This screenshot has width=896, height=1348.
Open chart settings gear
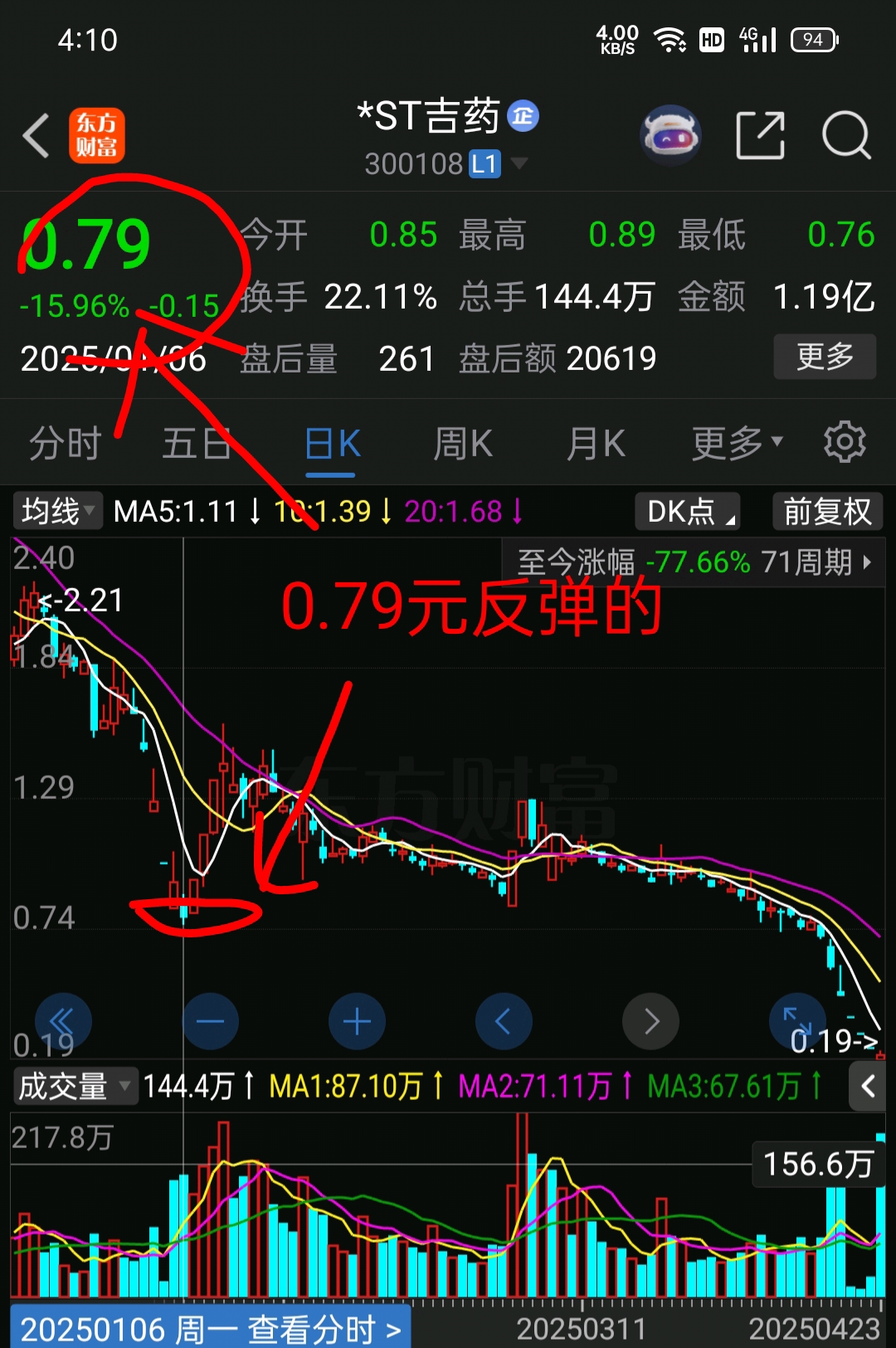tap(845, 442)
